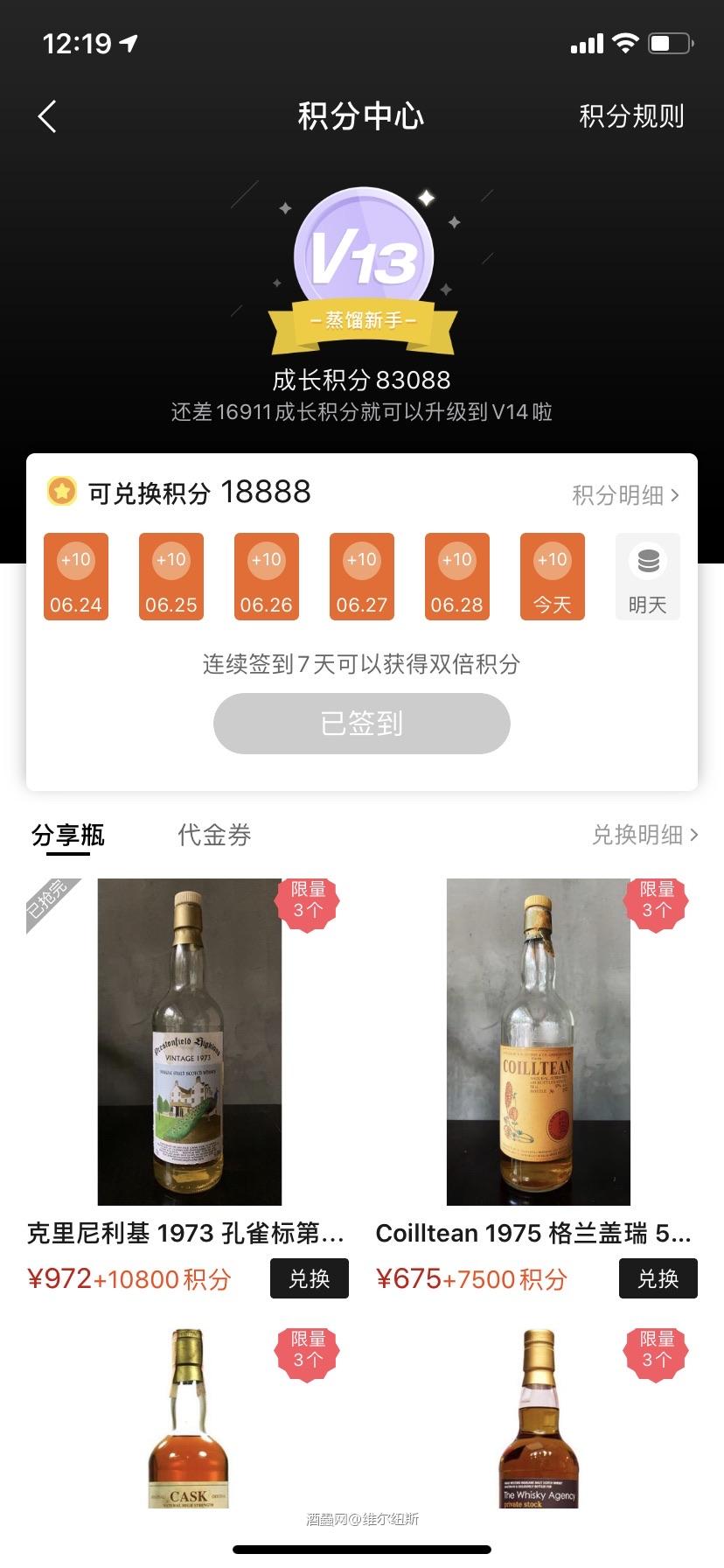The width and height of the screenshot is (724, 1568).
Task: Tap the +10 icon on the 06.24 card
Action: (75, 559)
